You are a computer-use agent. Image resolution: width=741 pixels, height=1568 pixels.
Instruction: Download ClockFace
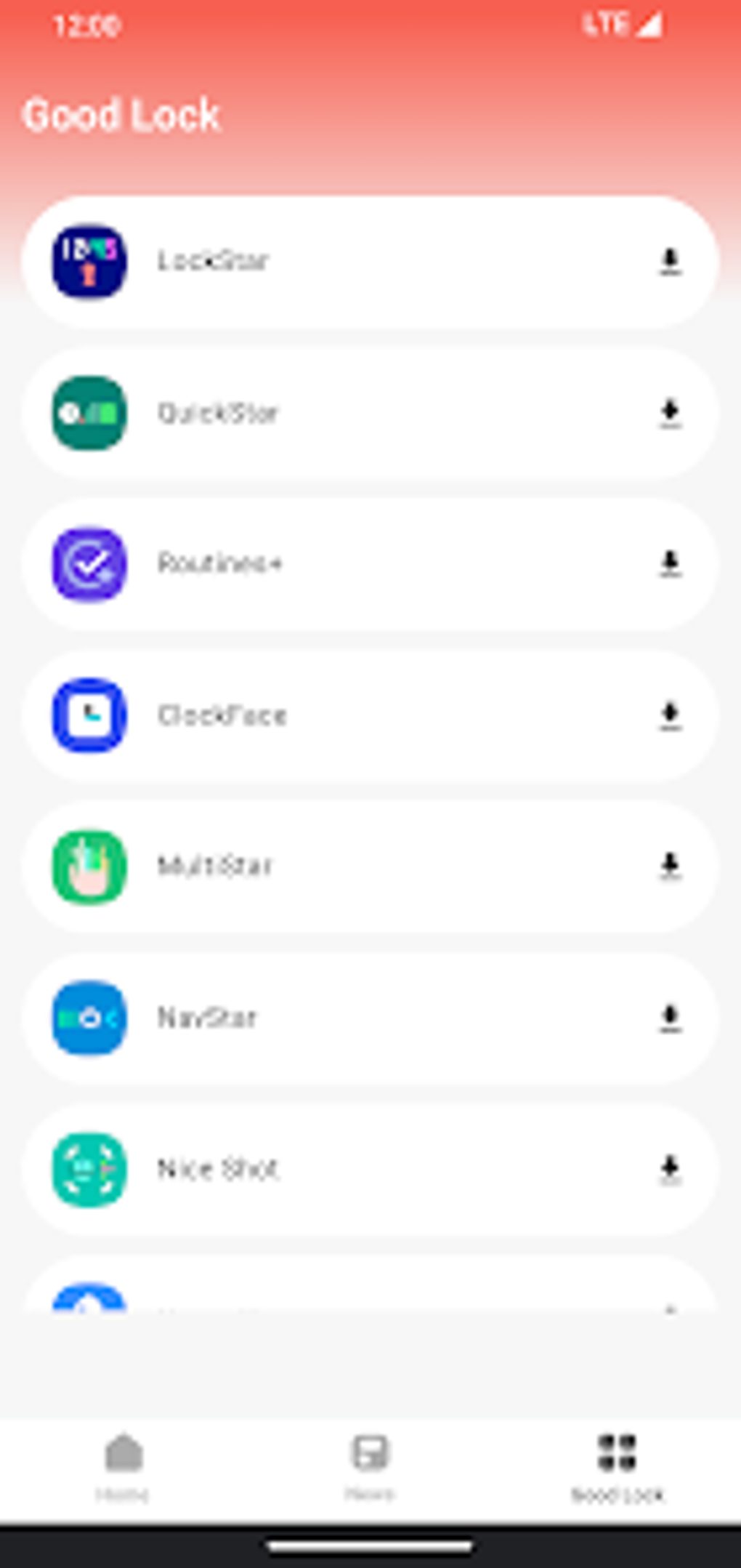[x=670, y=715]
